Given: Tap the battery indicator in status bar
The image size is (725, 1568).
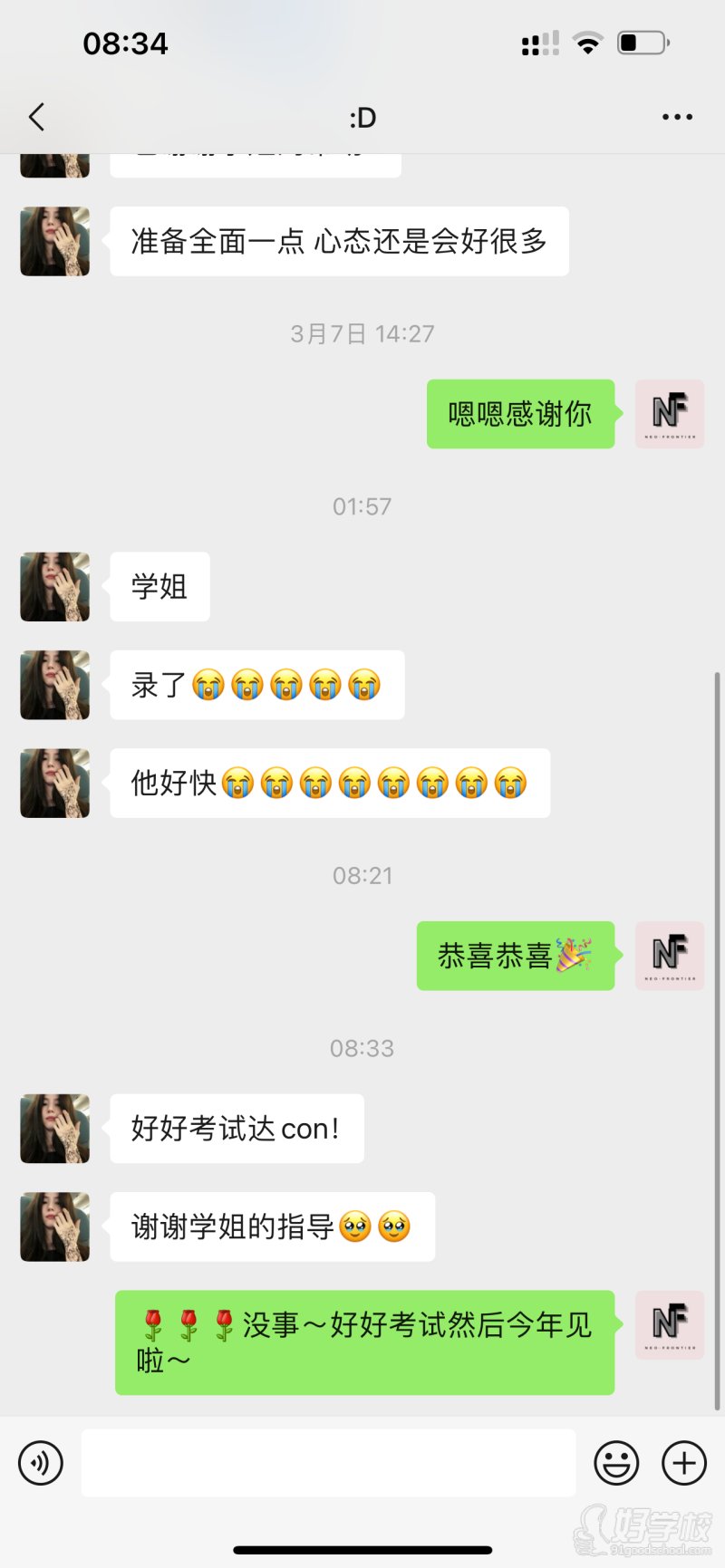Looking at the screenshot, I should pos(643,42).
